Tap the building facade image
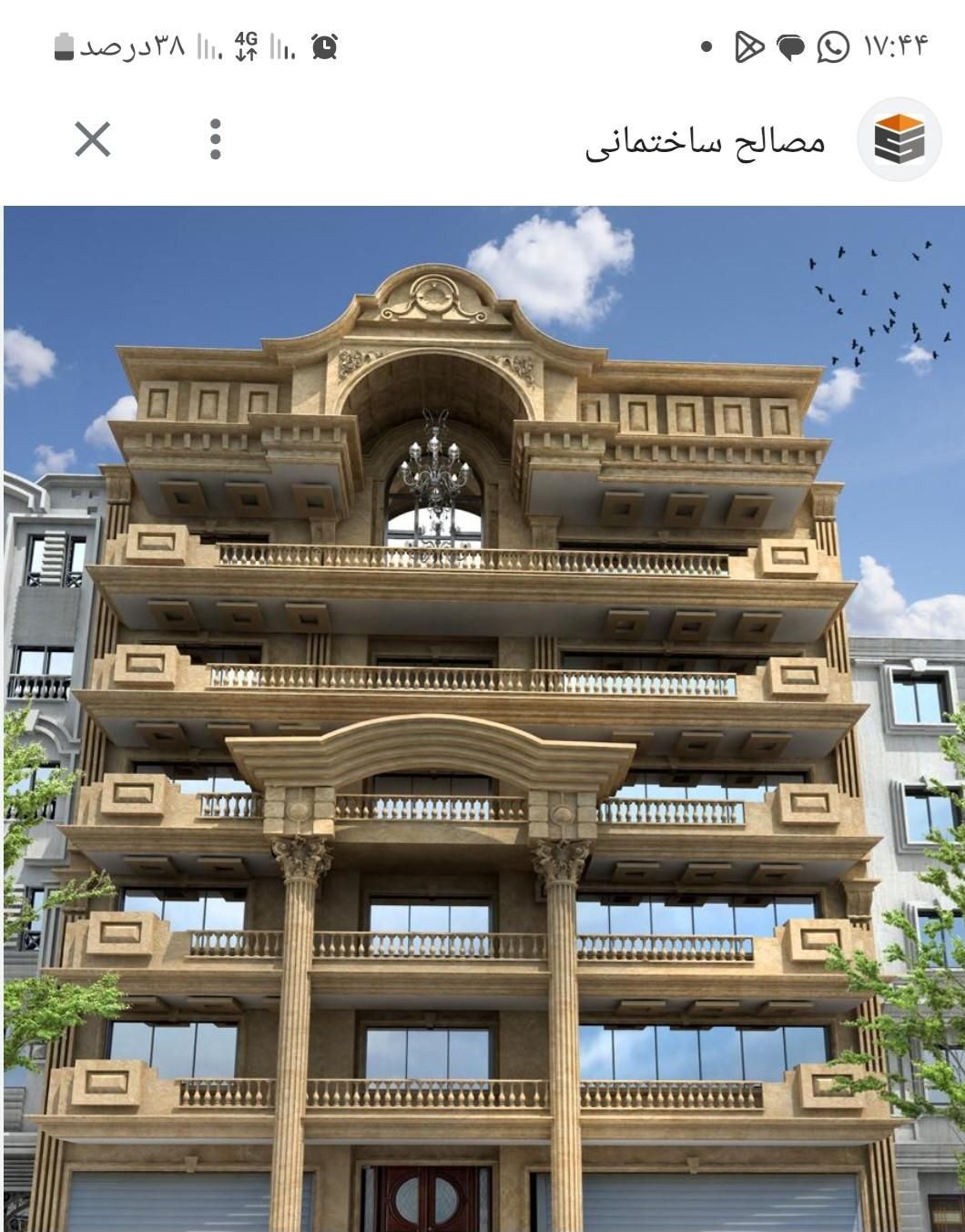The width and height of the screenshot is (965, 1232). (x=482, y=719)
